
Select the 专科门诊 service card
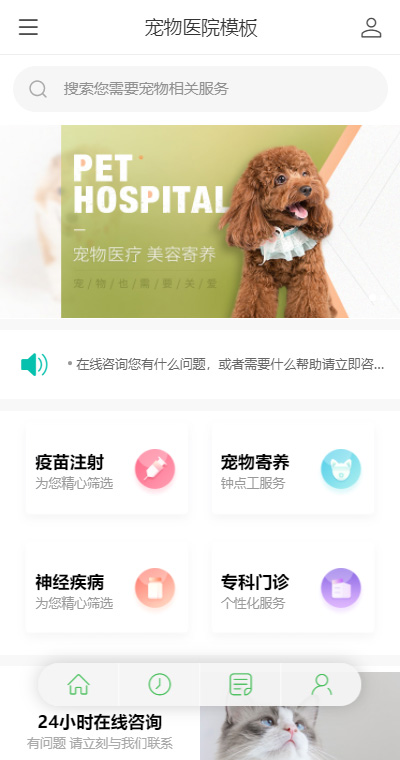click(293, 588)
